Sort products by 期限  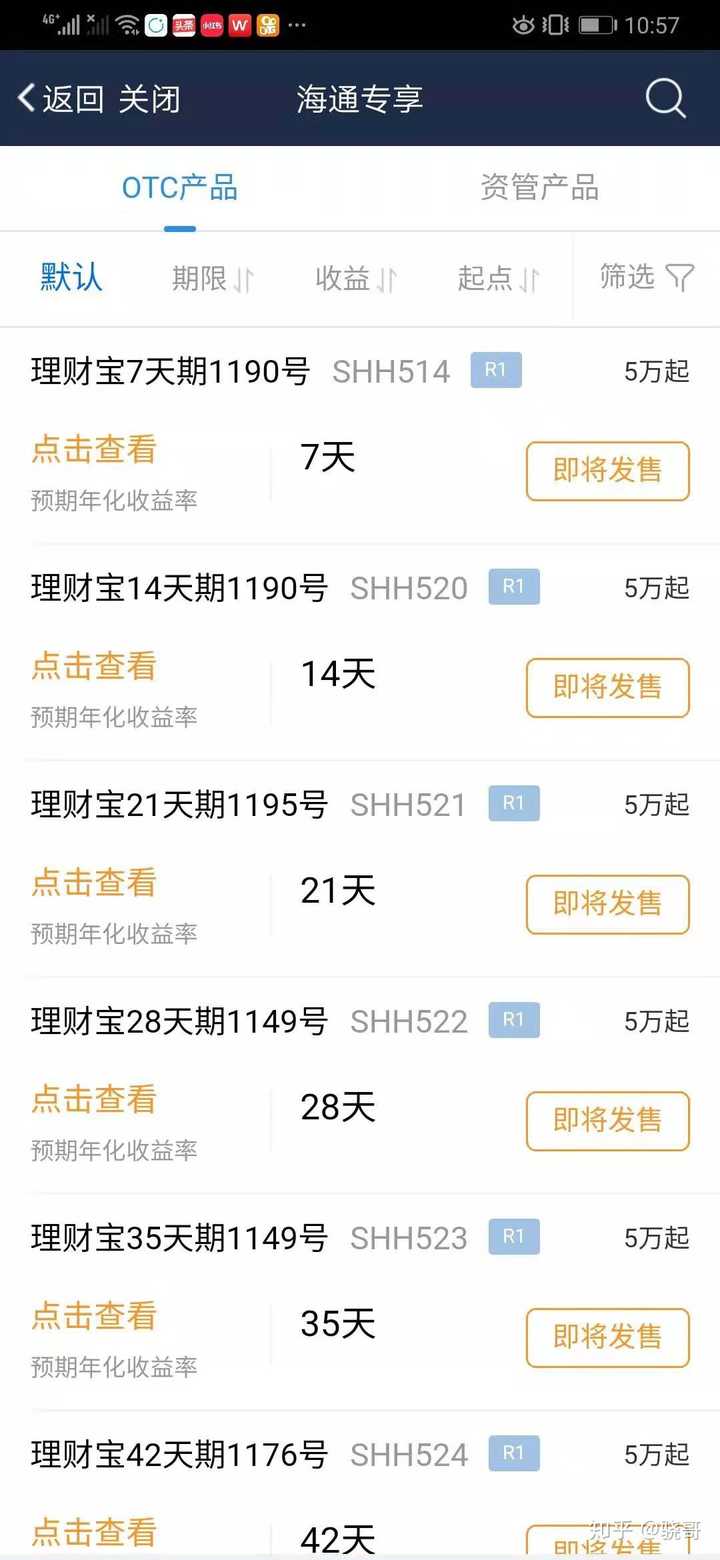tap(212, 278)
